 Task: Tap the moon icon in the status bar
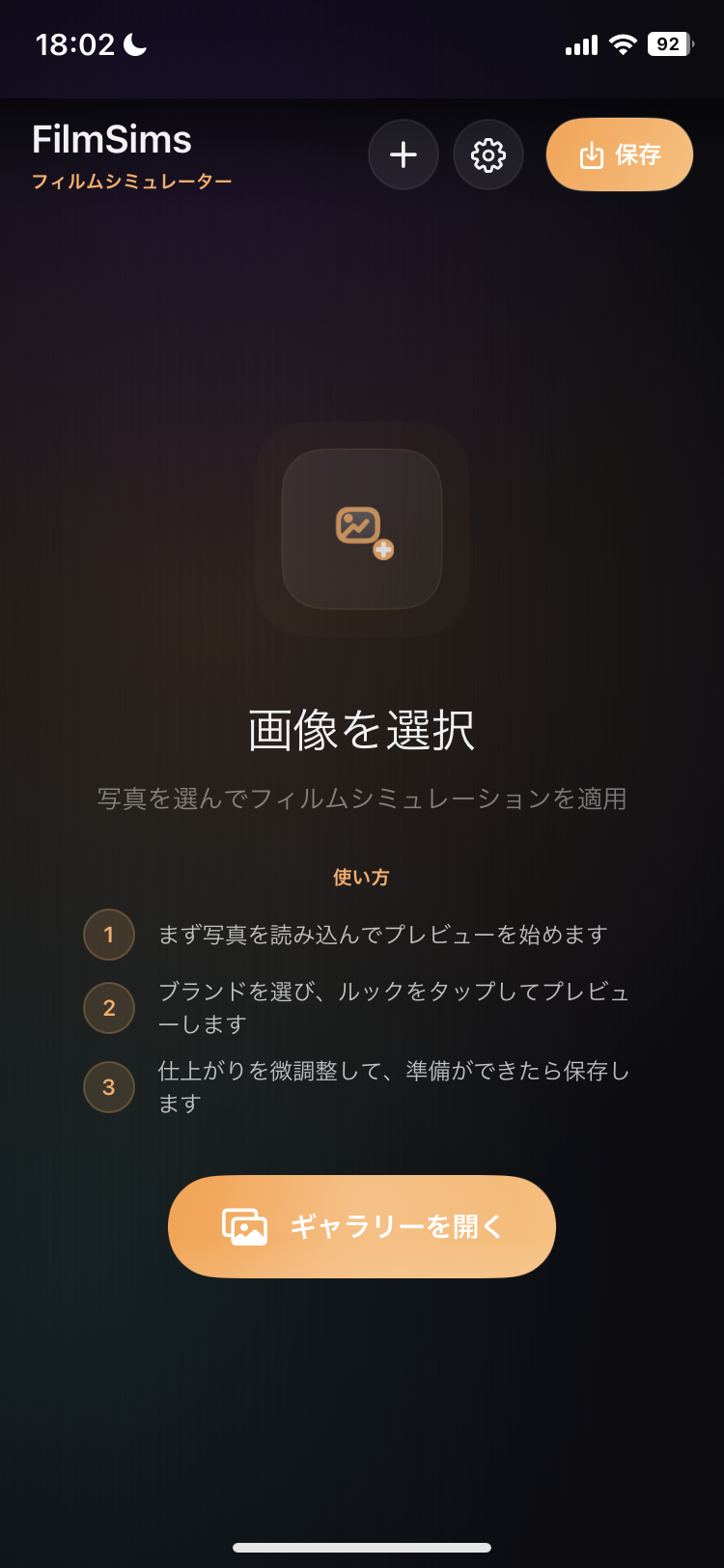[x=132, y=43]
